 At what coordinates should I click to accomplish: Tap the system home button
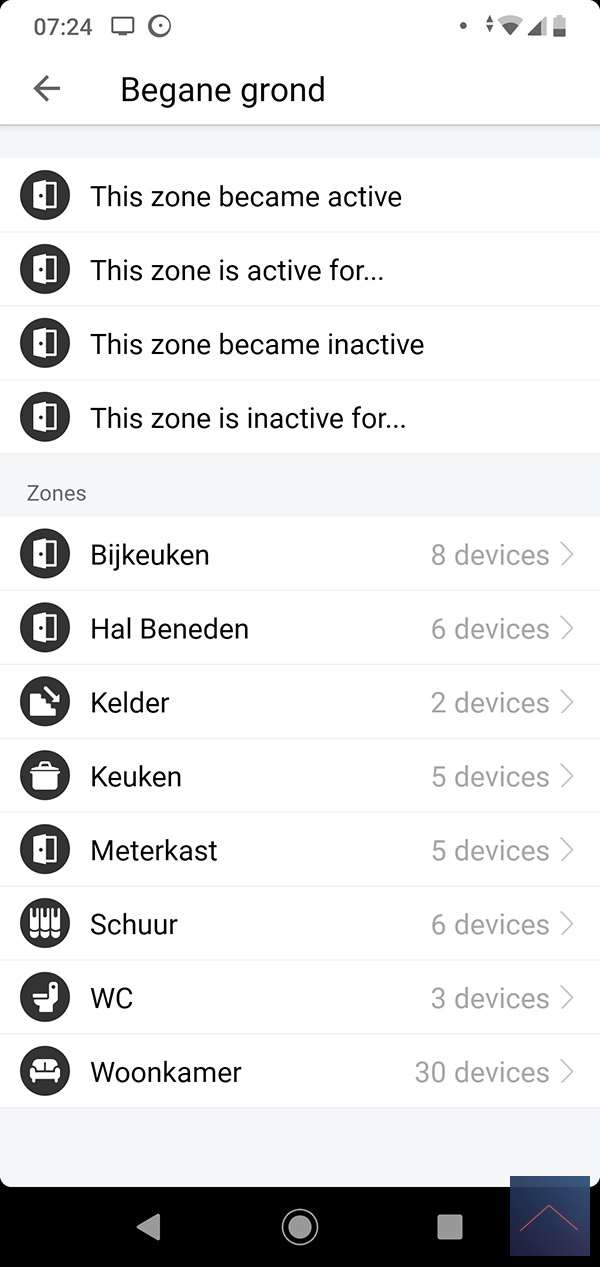point(300,1226)
